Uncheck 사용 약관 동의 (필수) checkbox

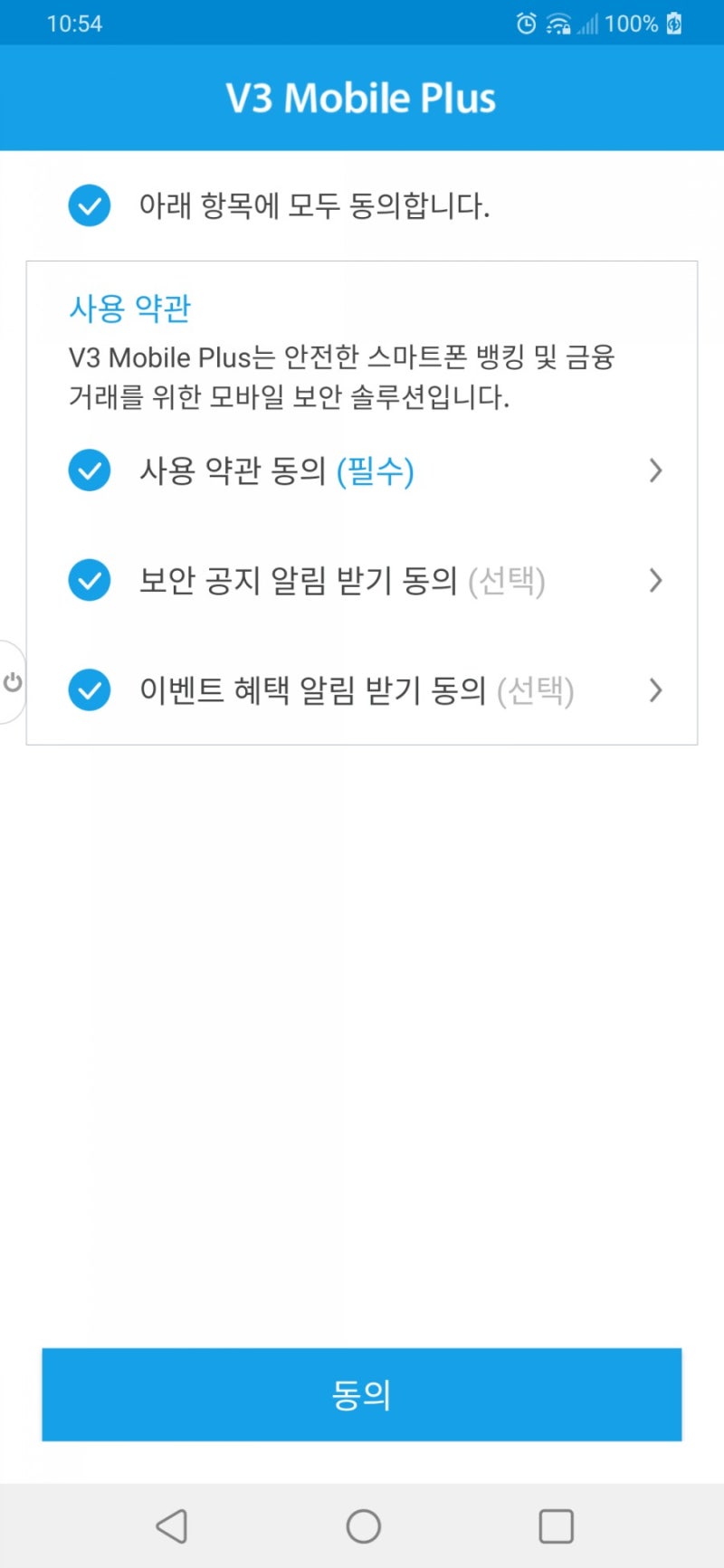tap(90, 470)
